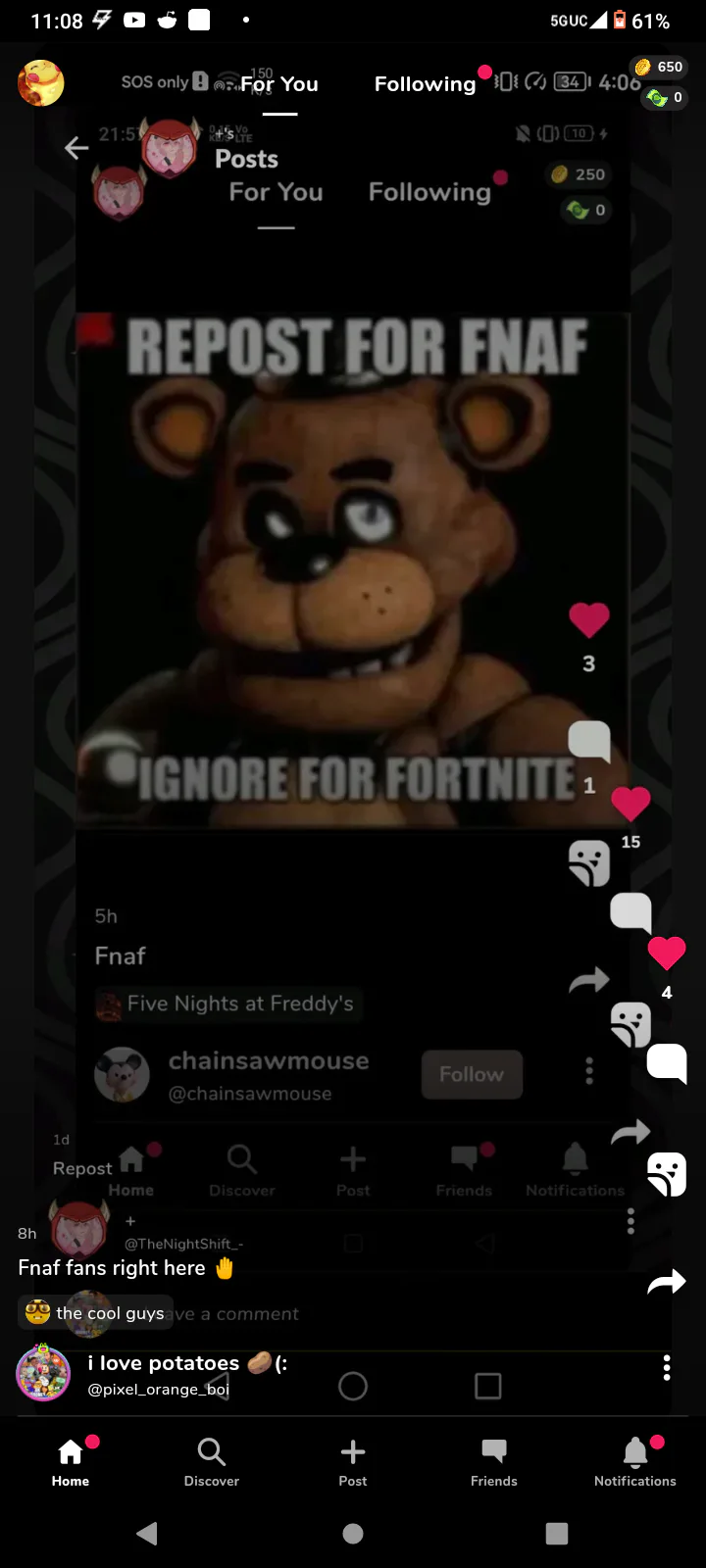Open the 650 coins balance
The width and height of the screenshot is (706, 1568).
(659, 67)
